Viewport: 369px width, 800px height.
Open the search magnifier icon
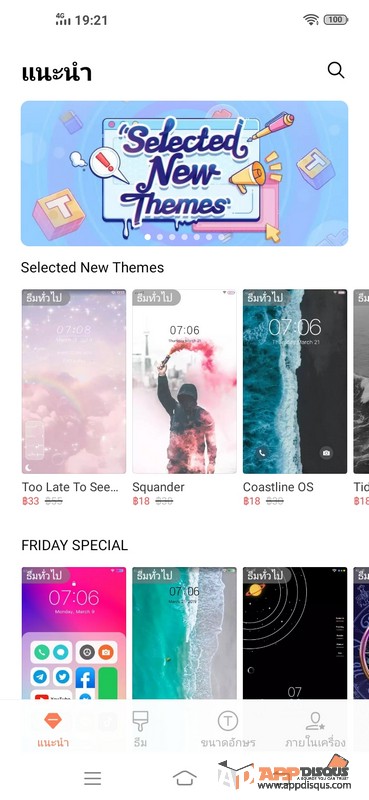coord(336,70)
